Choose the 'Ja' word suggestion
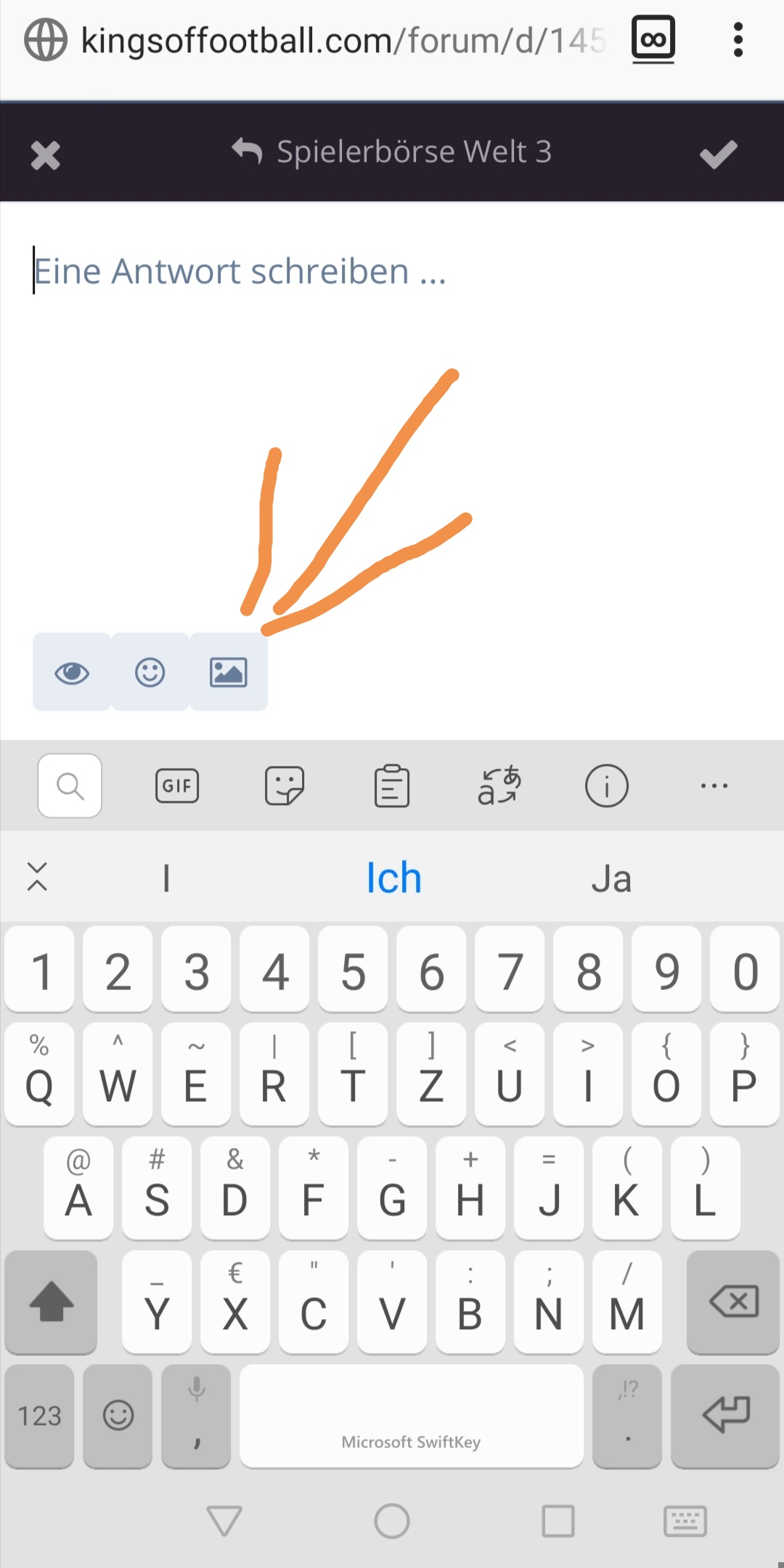 click(x=611, y=878)
